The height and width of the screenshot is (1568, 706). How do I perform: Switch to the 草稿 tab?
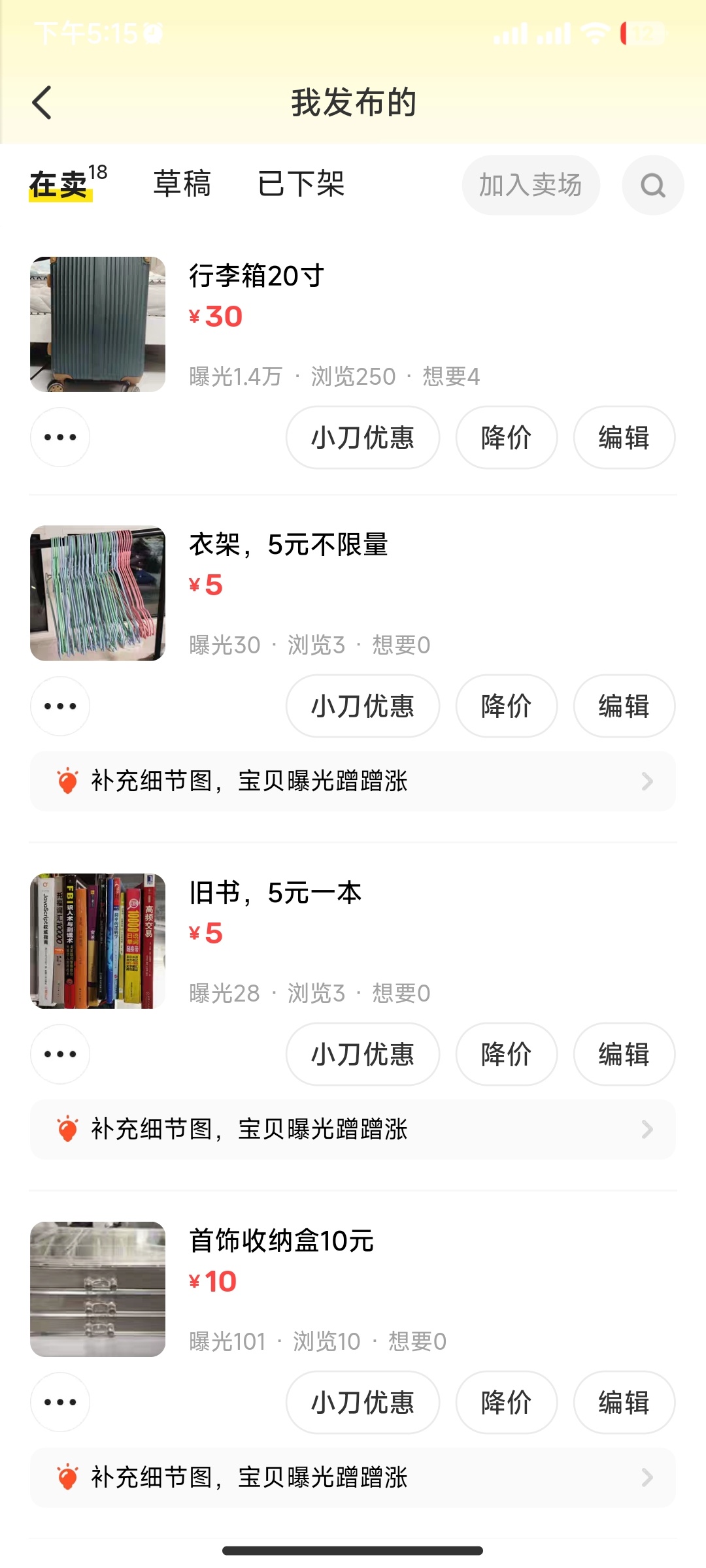pyautogui.click(x=182, y=184)
